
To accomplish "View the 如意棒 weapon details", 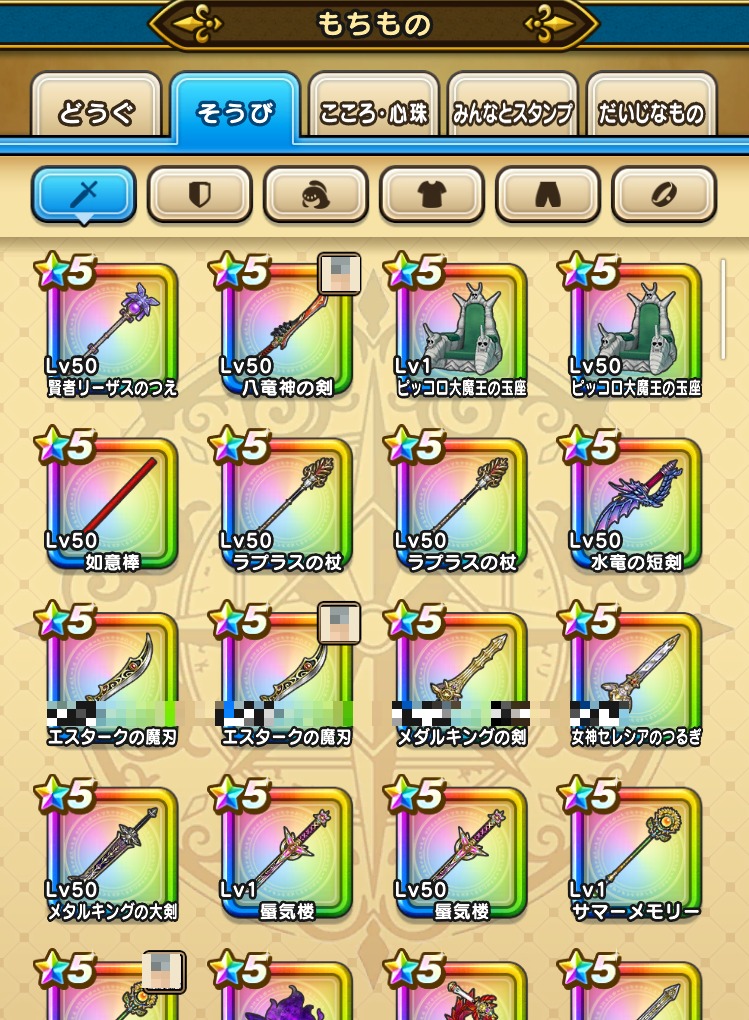I will tap(112, 503).
